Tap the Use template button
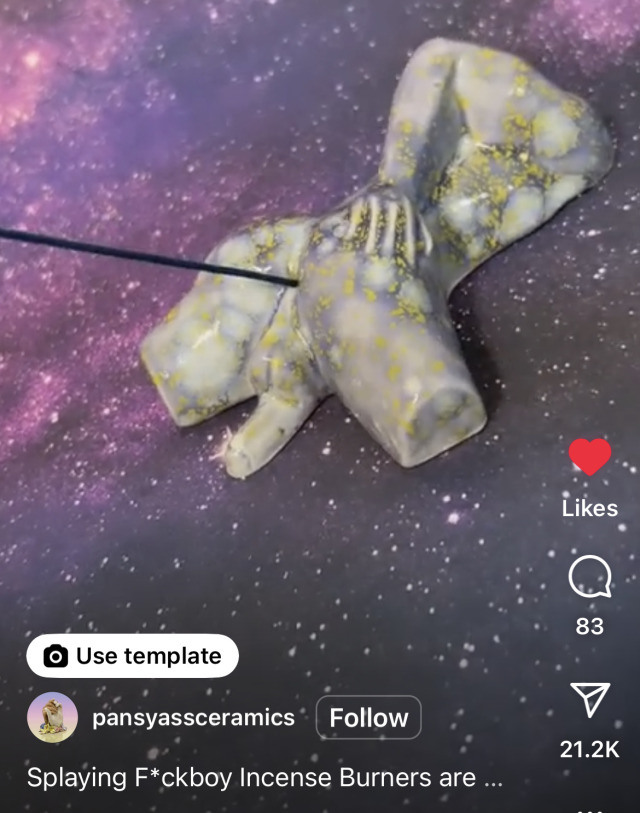 [x=133, y=656]
